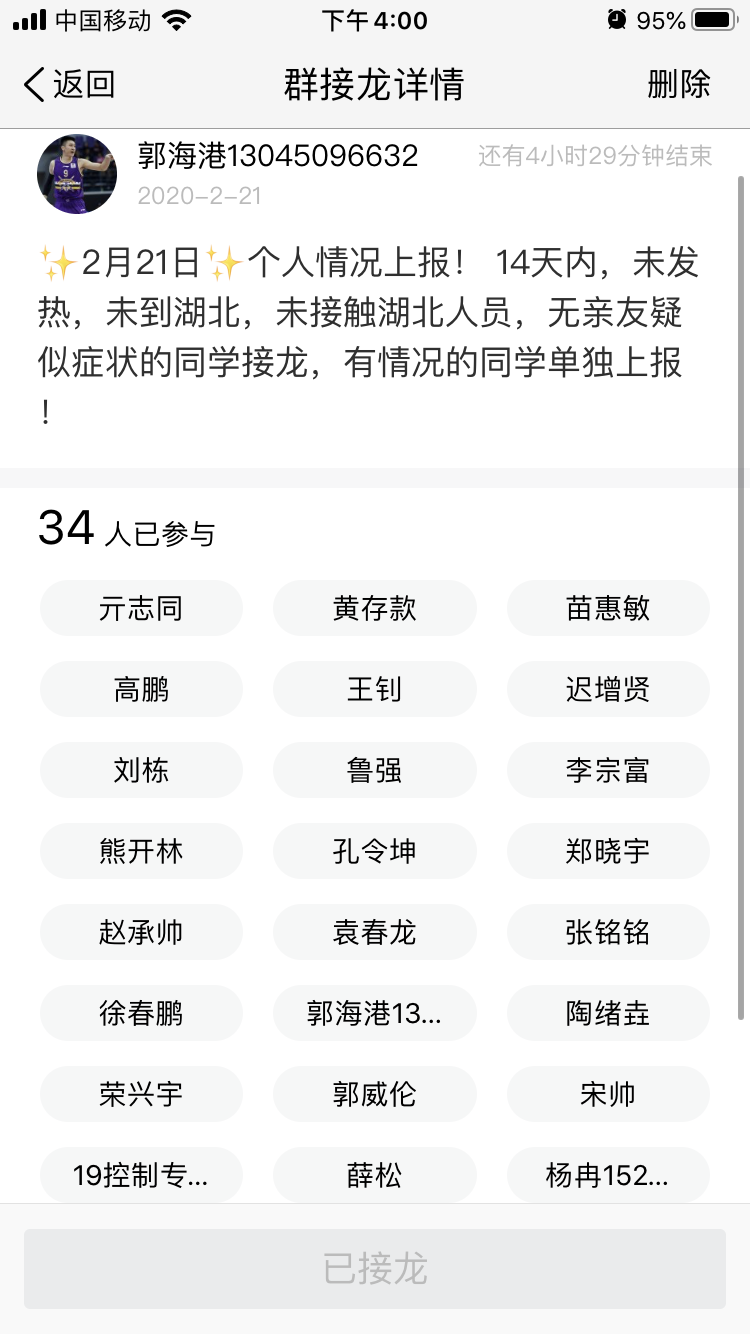Select participant chip 亓志同
The image size is (750, 1334).
tap(141, 608)
